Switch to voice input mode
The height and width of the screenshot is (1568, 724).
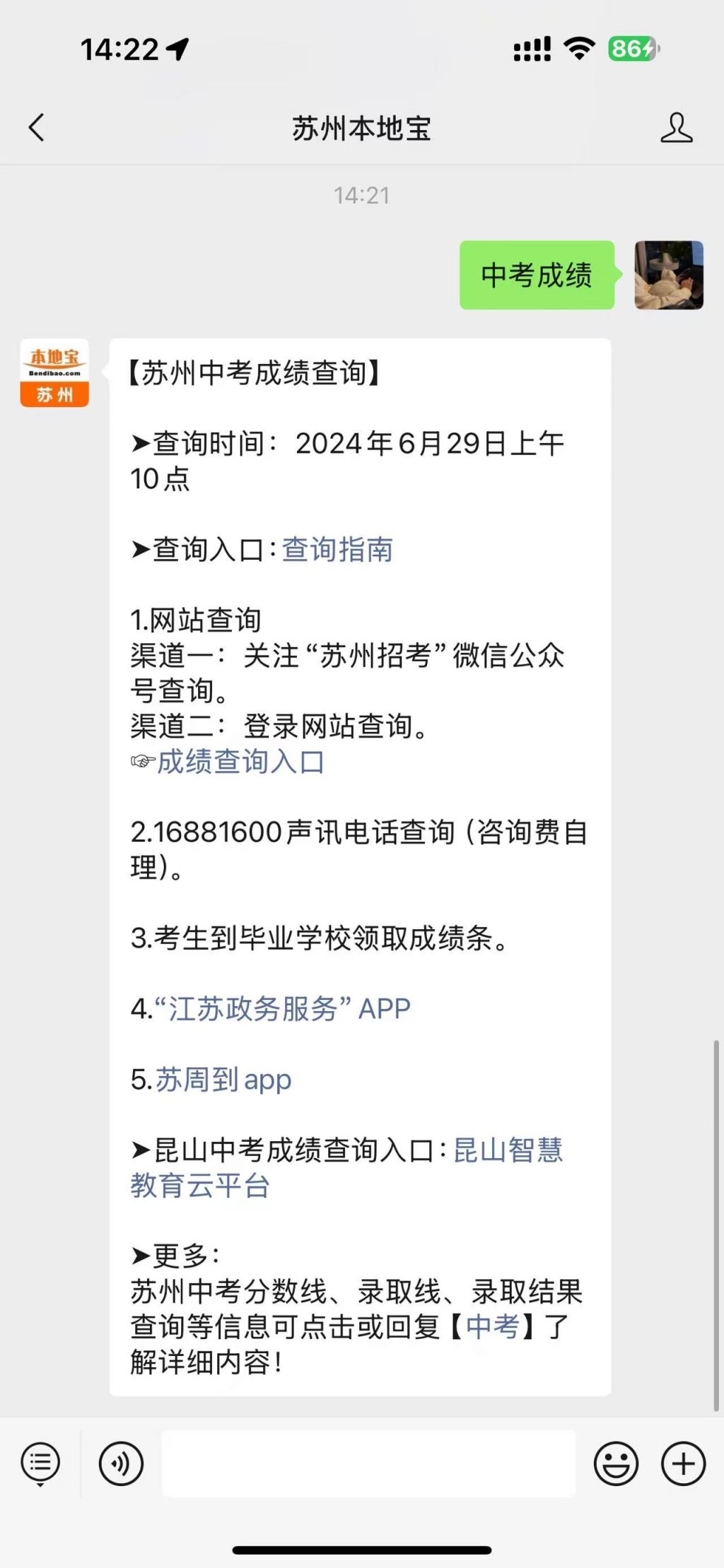click(121, 1463)
